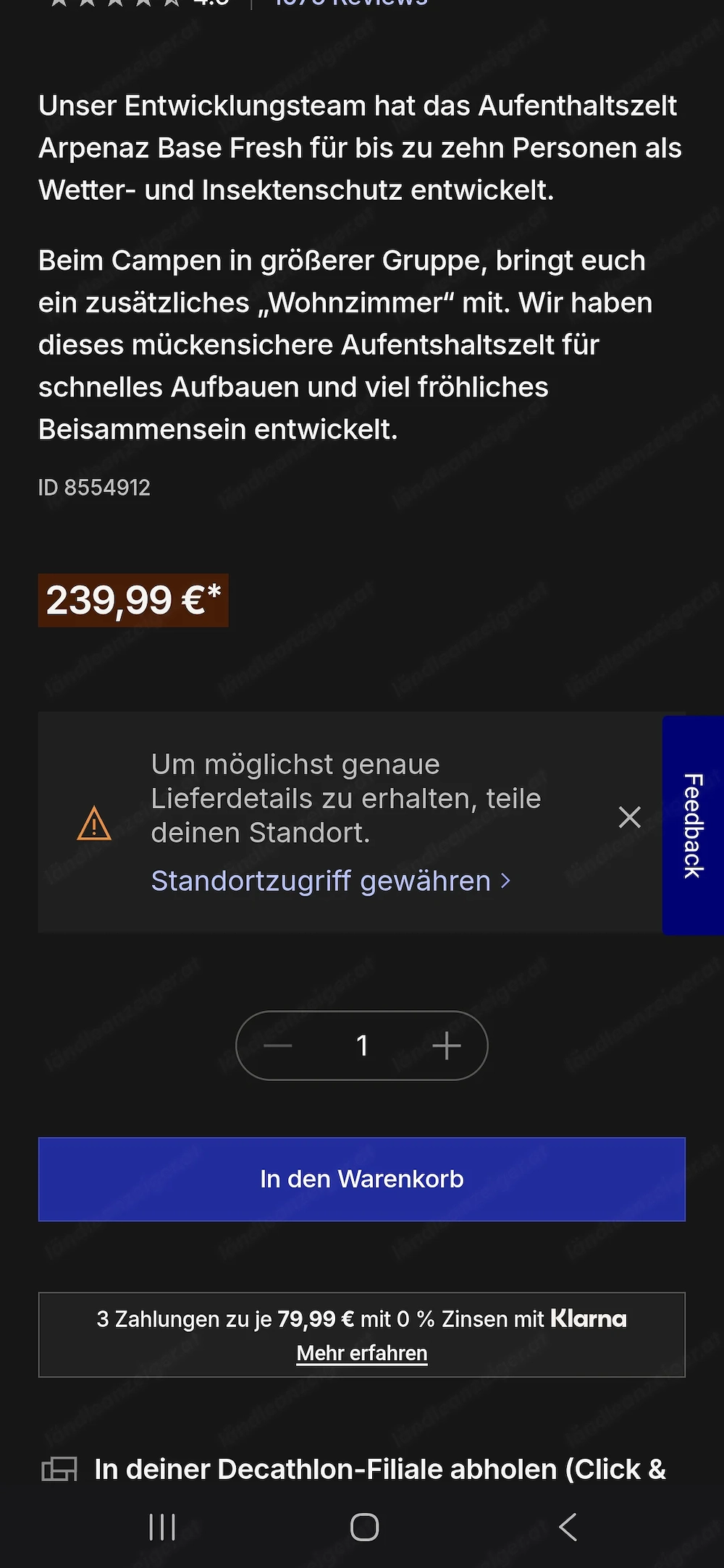Viewport: 724px width, 1568px height.
Task: Open Mehr erfahren under Klarna payment
Action: point(361,1352)
